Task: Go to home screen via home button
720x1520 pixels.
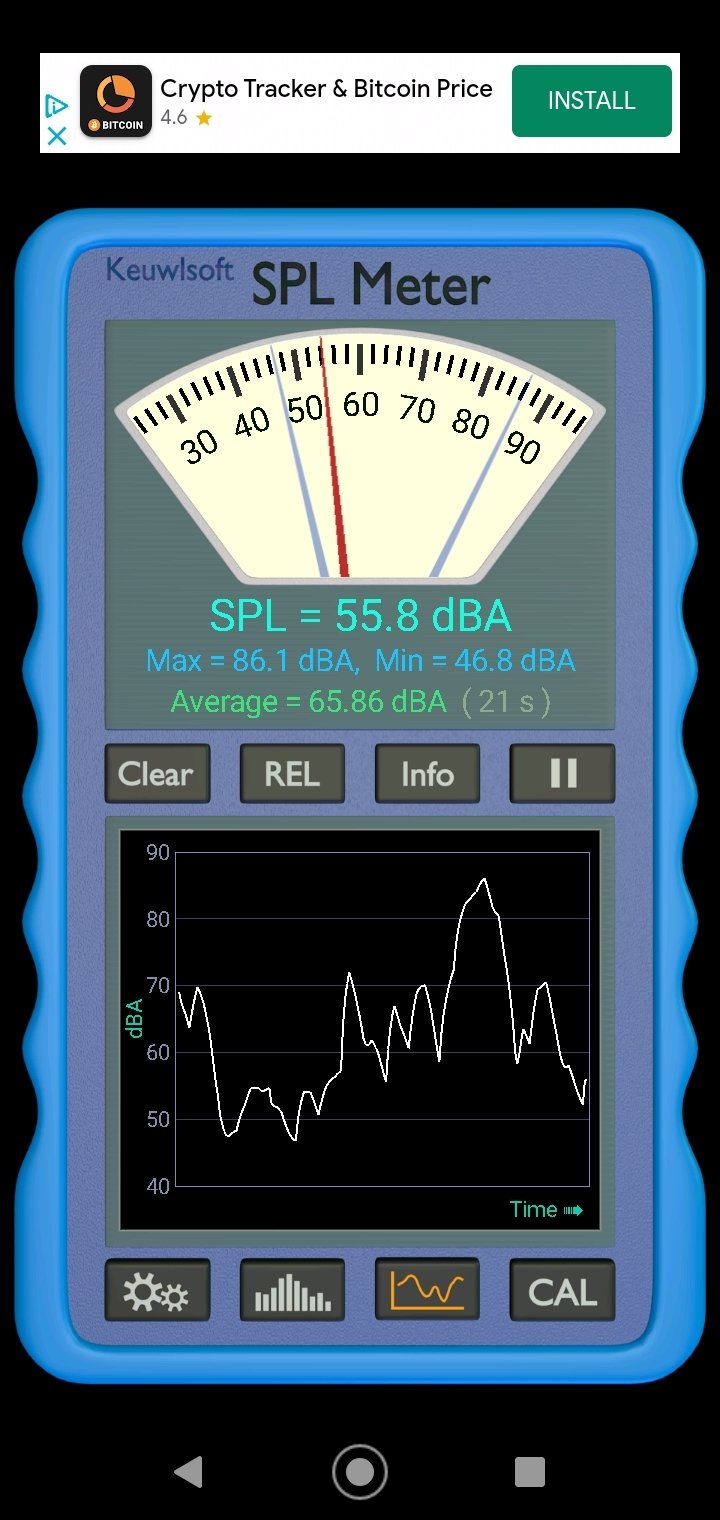Action: pos(360,1472)
